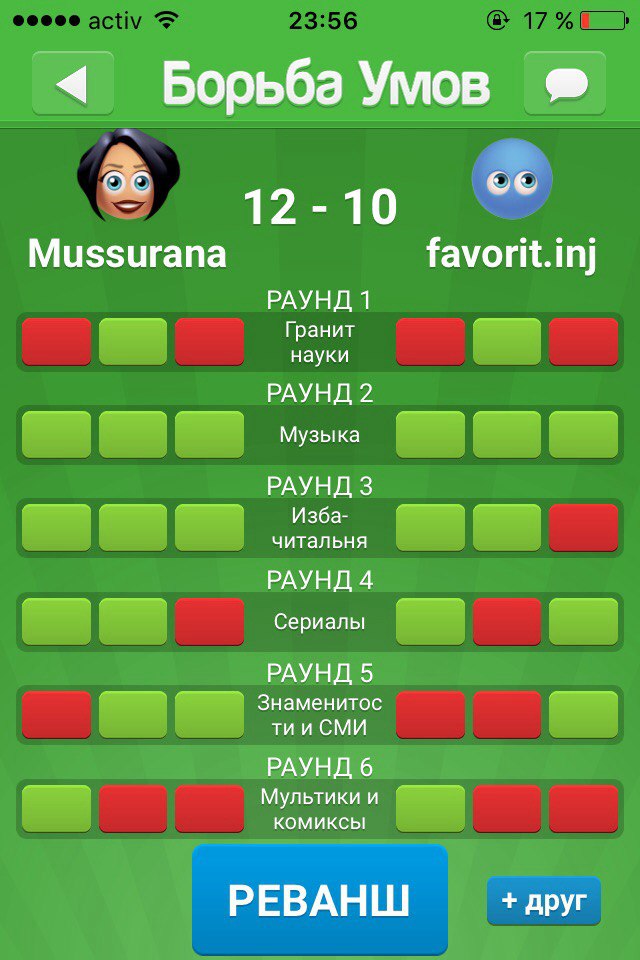Go back with the arrow button
This screenshot has width=640, height=960.
click(73, 84)
